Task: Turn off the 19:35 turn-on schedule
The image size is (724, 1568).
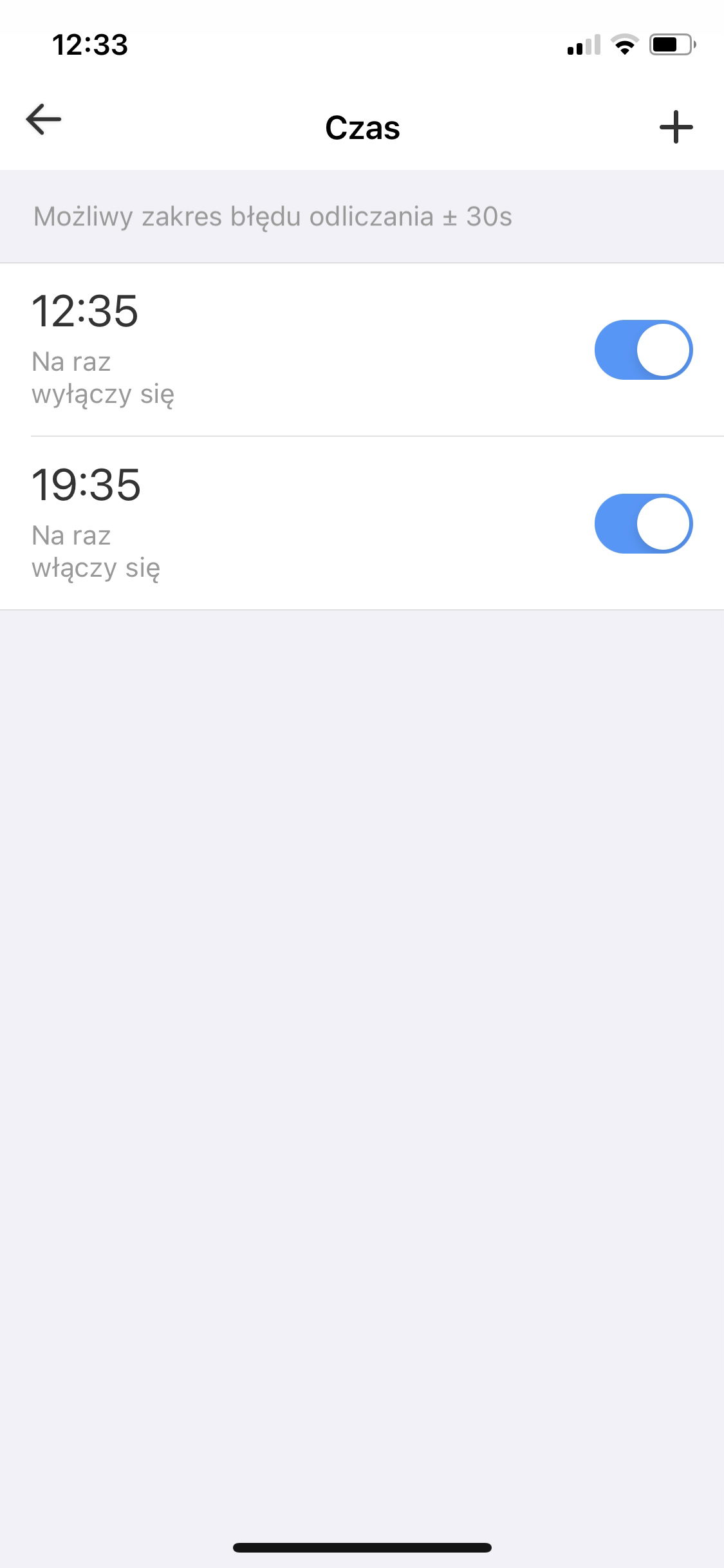Action: pos(643,523)
